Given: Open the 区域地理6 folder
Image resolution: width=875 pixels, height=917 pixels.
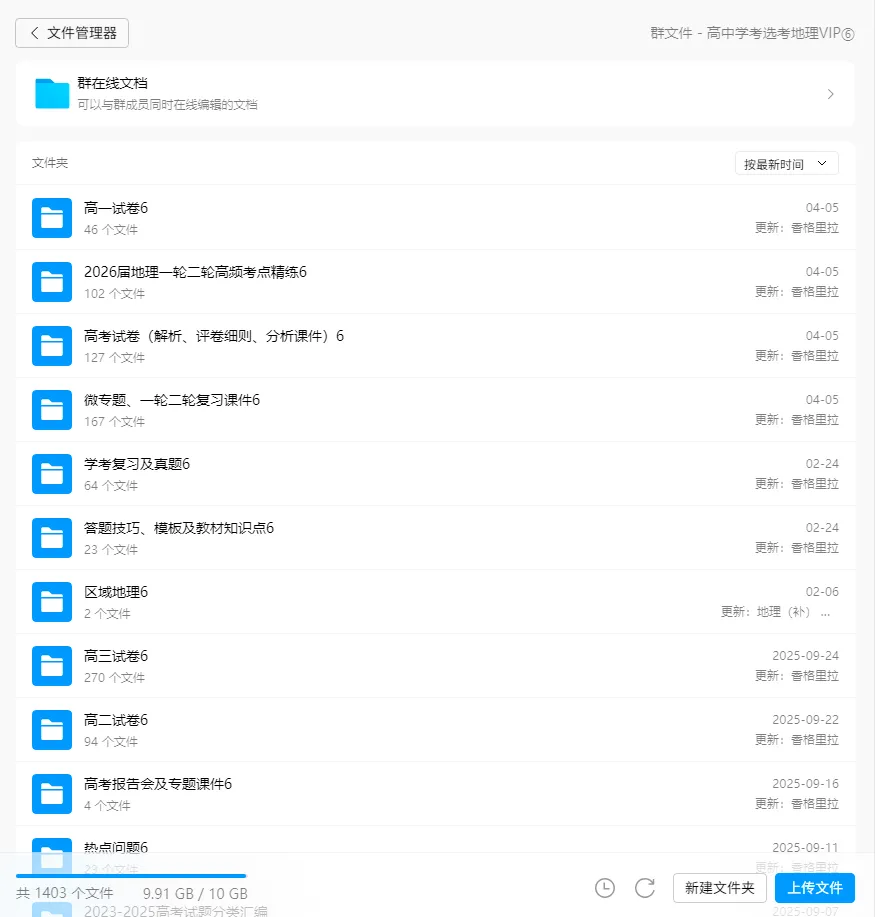Looking at the screenshot, I should [x=435, y=602].
